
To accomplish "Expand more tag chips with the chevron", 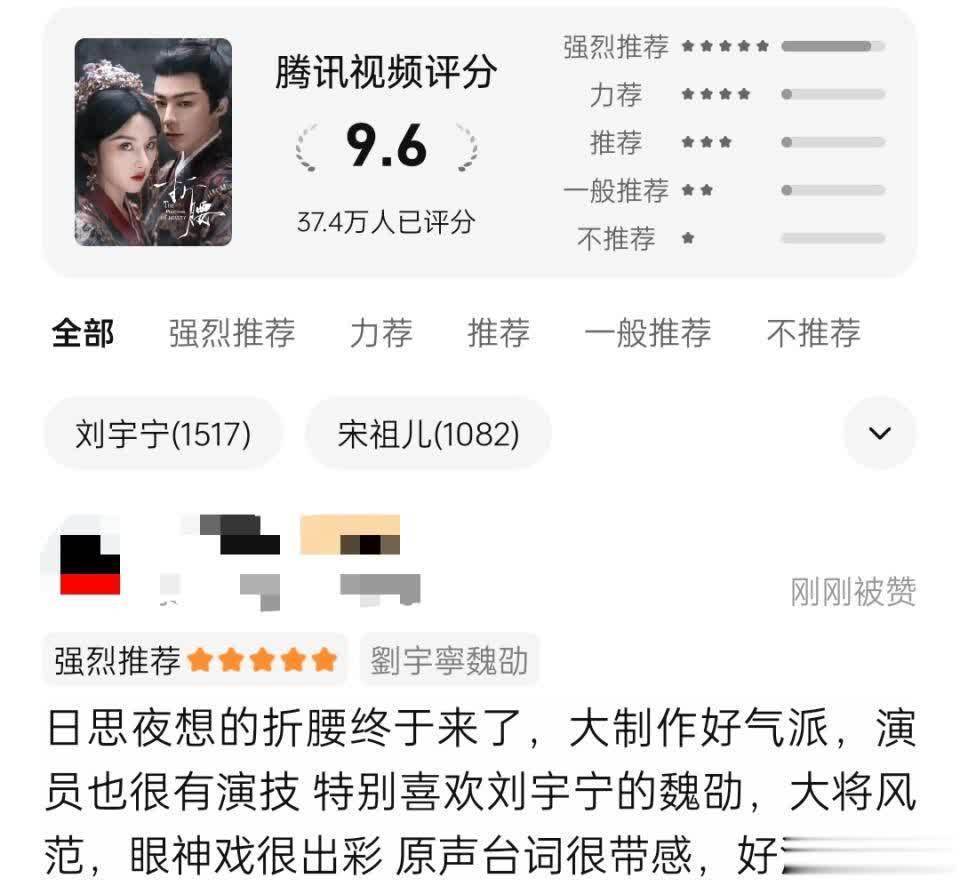I will pyautogui.click(x=879, y=433).
